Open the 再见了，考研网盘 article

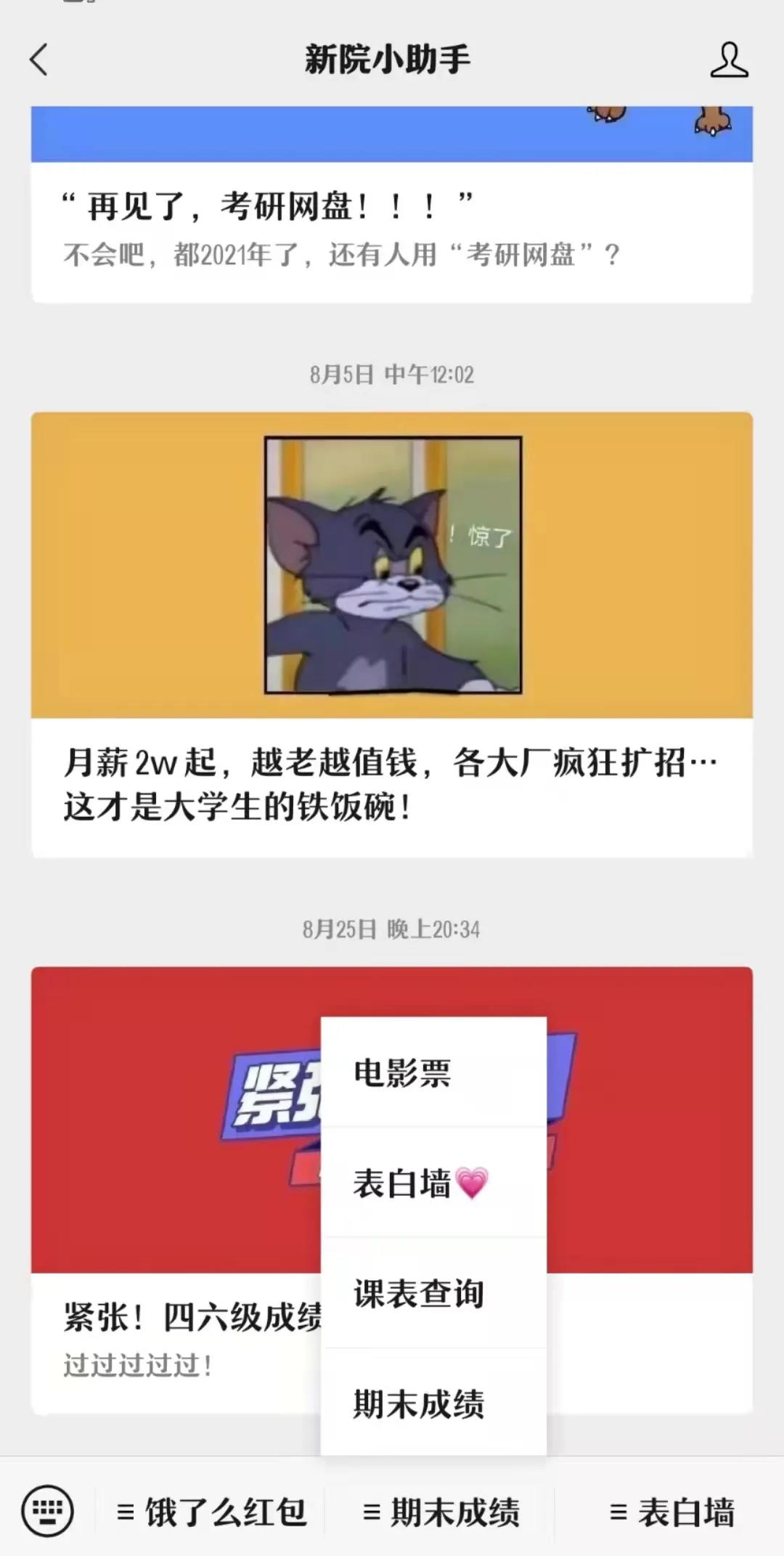point(392,229)
